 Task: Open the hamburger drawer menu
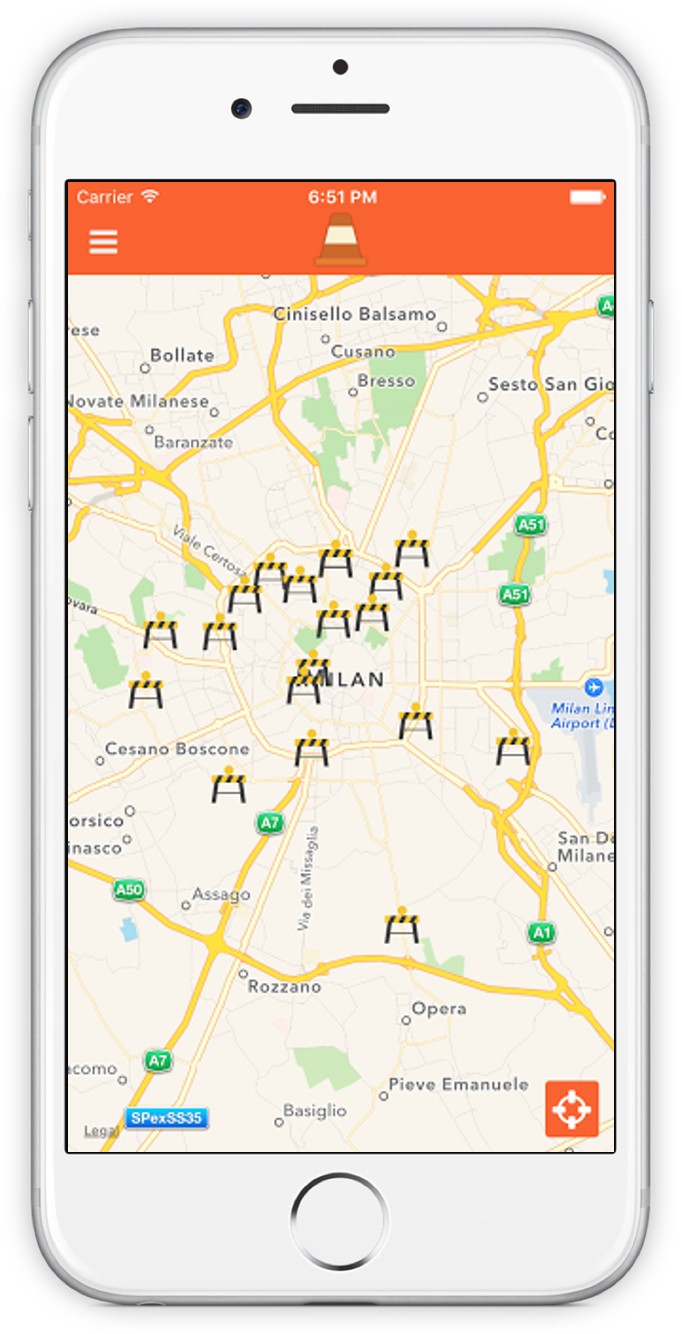pyautogui.click(x=103, y=242)
